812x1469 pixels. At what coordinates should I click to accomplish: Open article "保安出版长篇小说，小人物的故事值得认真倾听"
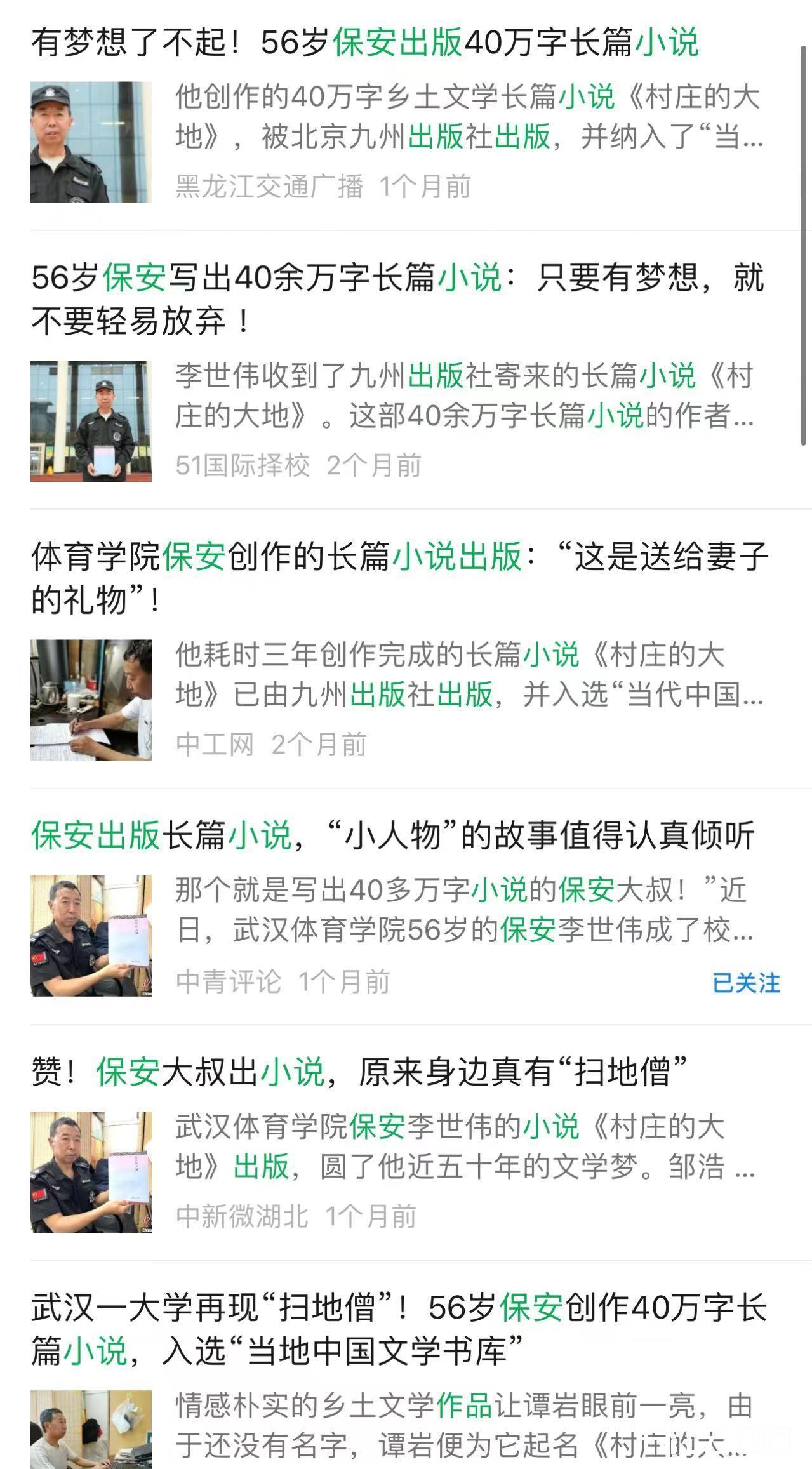[392, 835]
